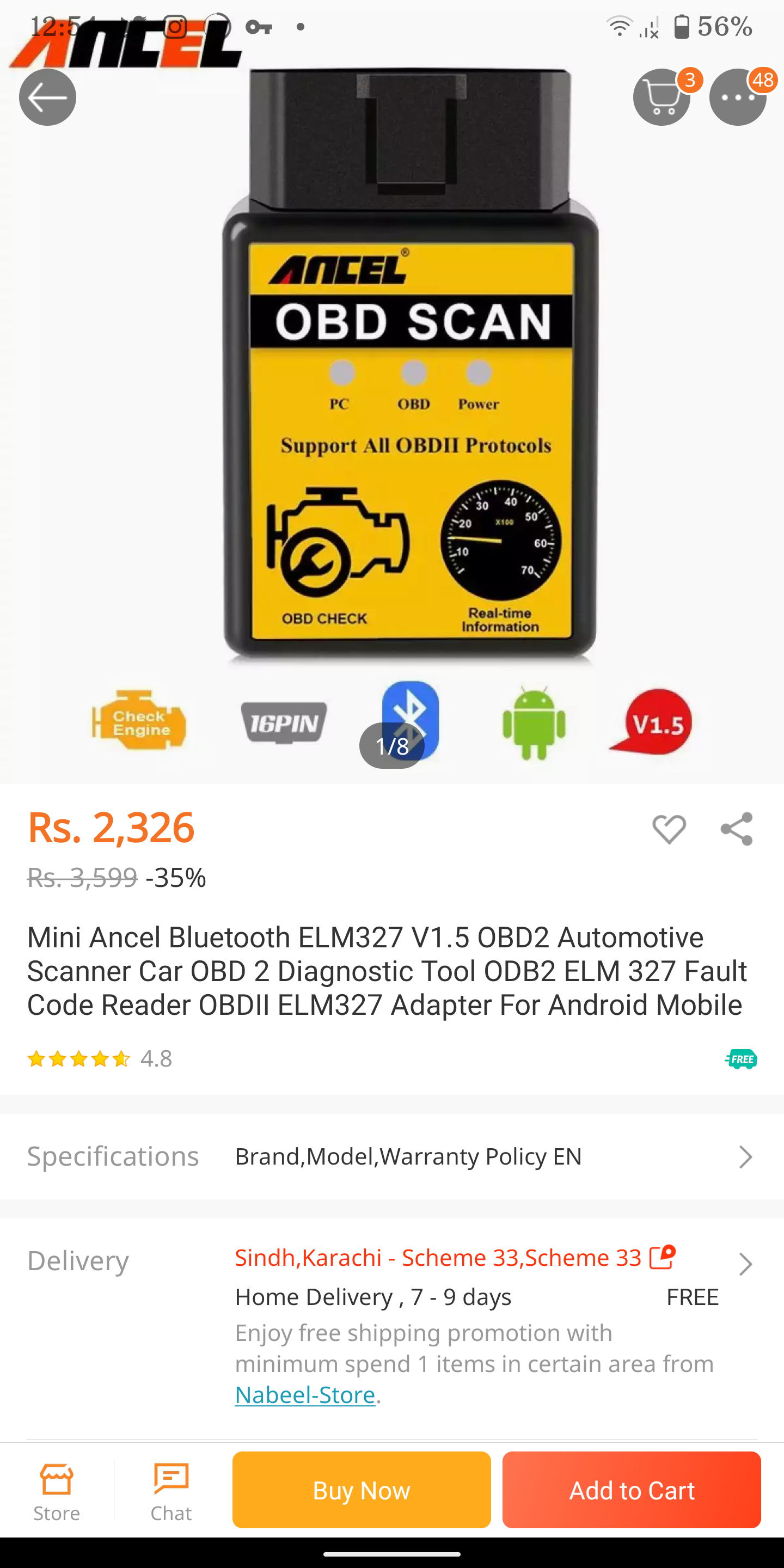Add this product to wishlist
Image resolution: width=784 pixels, height=1568 pixels.
[669, 829]
